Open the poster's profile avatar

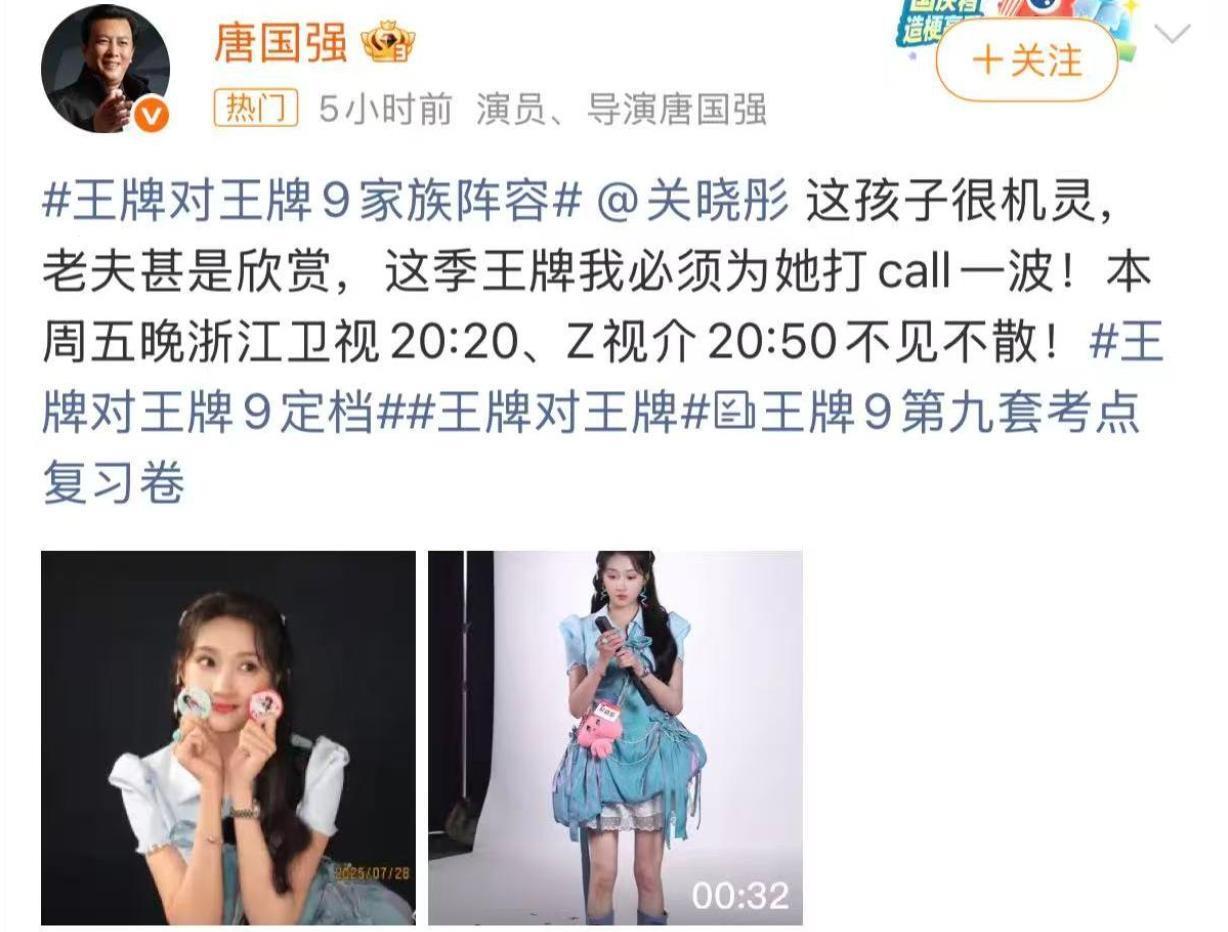[104, 69]
